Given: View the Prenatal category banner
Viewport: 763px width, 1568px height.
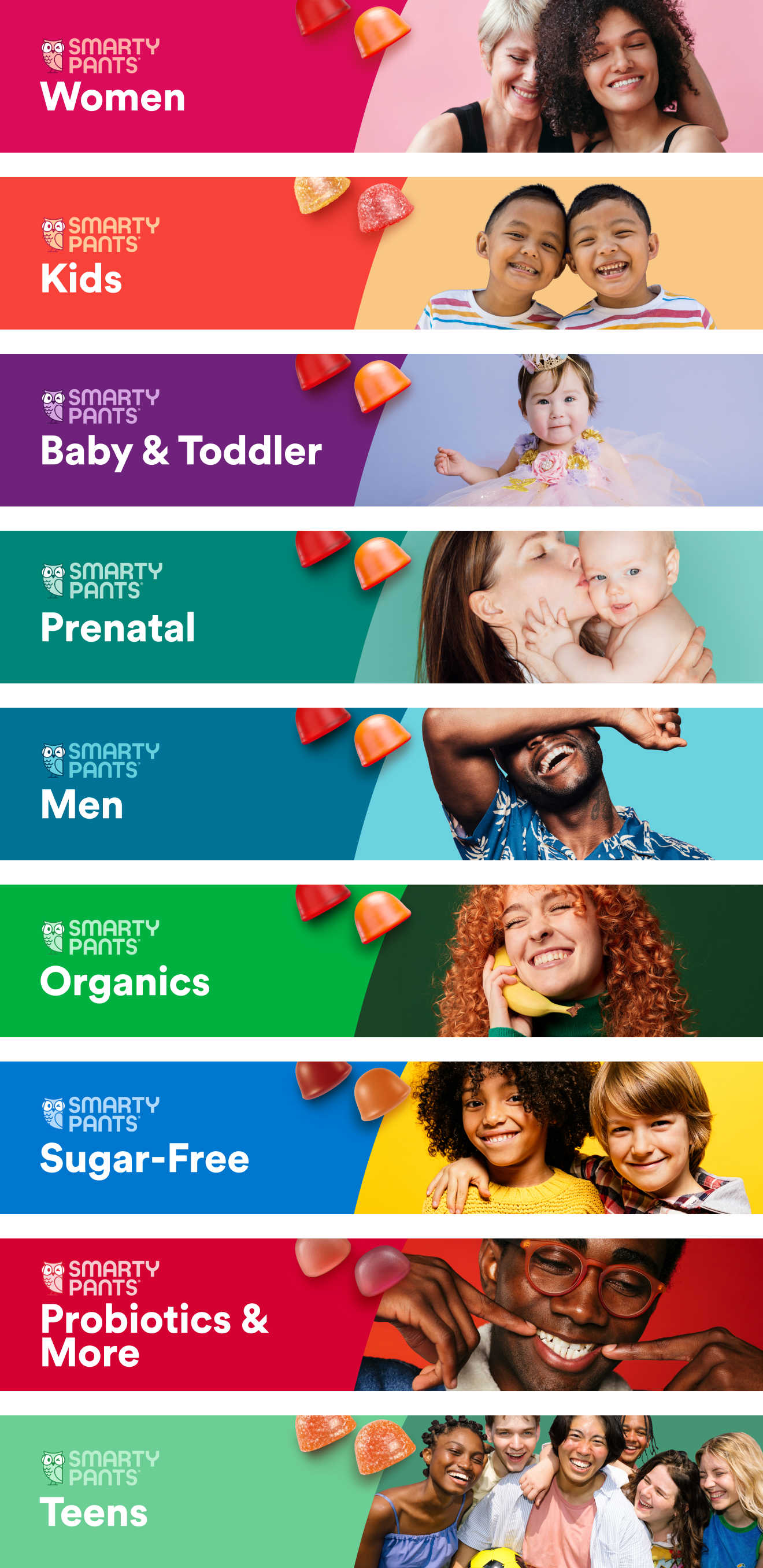Looking at the screenshot, I should 381,607.
